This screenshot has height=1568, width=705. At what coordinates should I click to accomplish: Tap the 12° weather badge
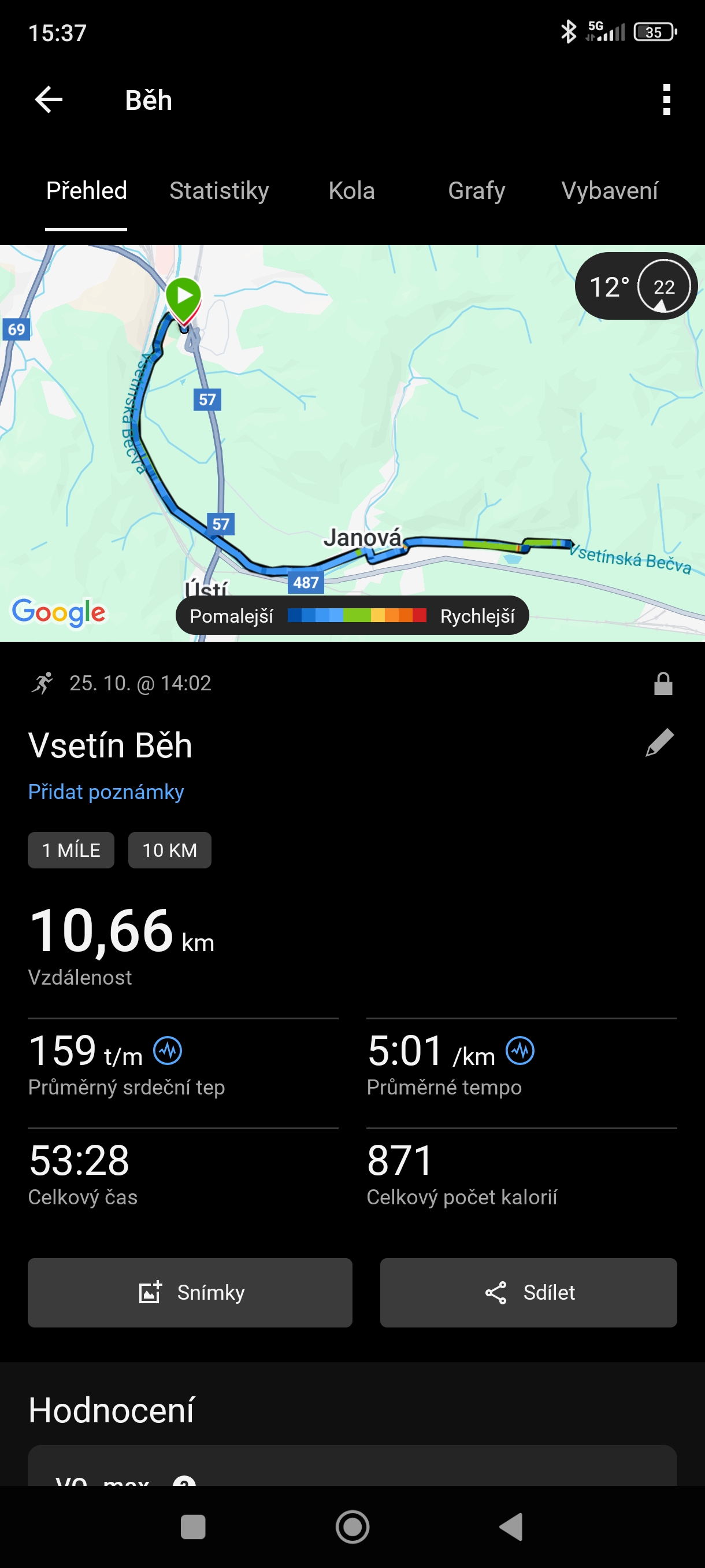(x=635, y=286)
